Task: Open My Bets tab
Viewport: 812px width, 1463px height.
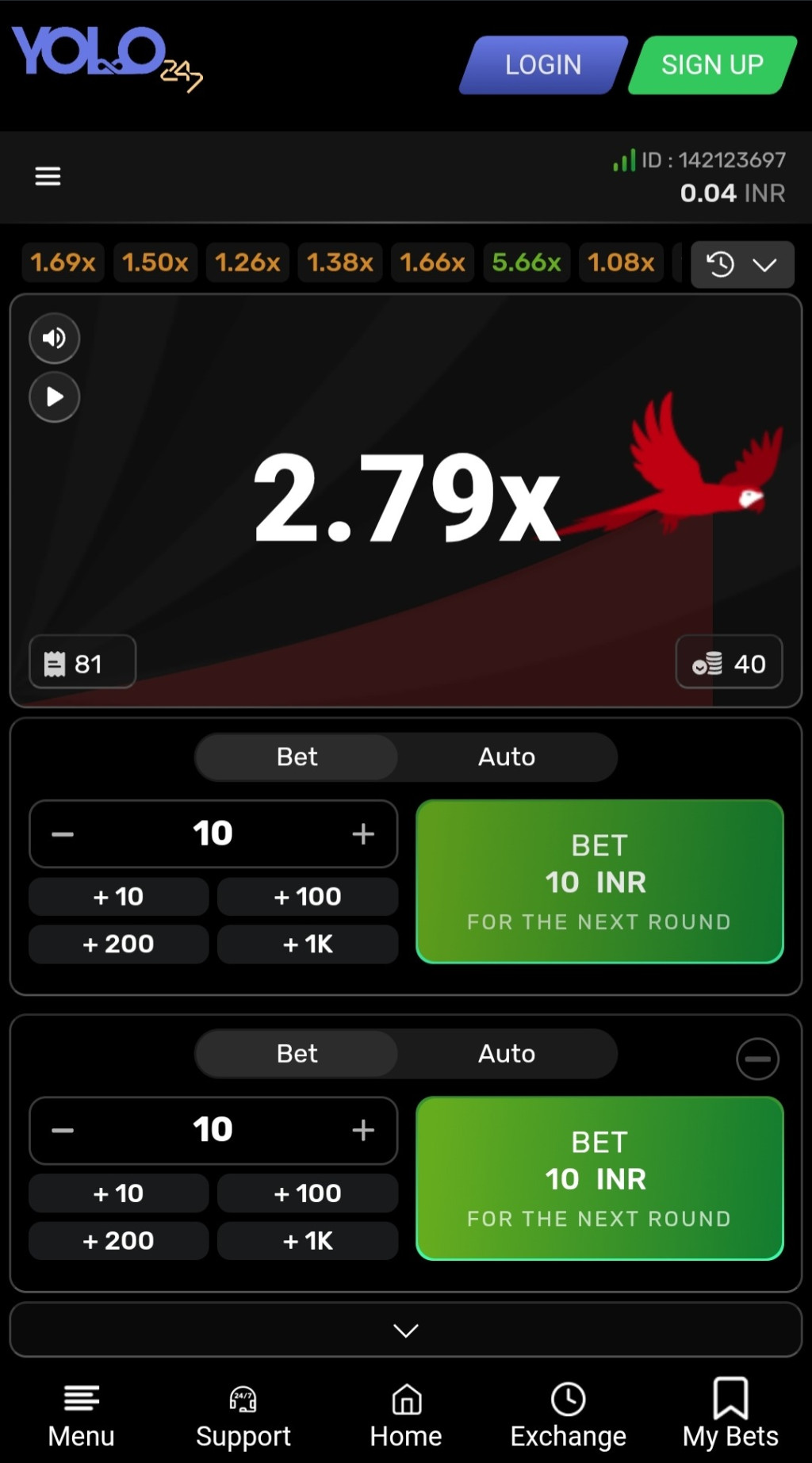Action: coord(730,1415)
